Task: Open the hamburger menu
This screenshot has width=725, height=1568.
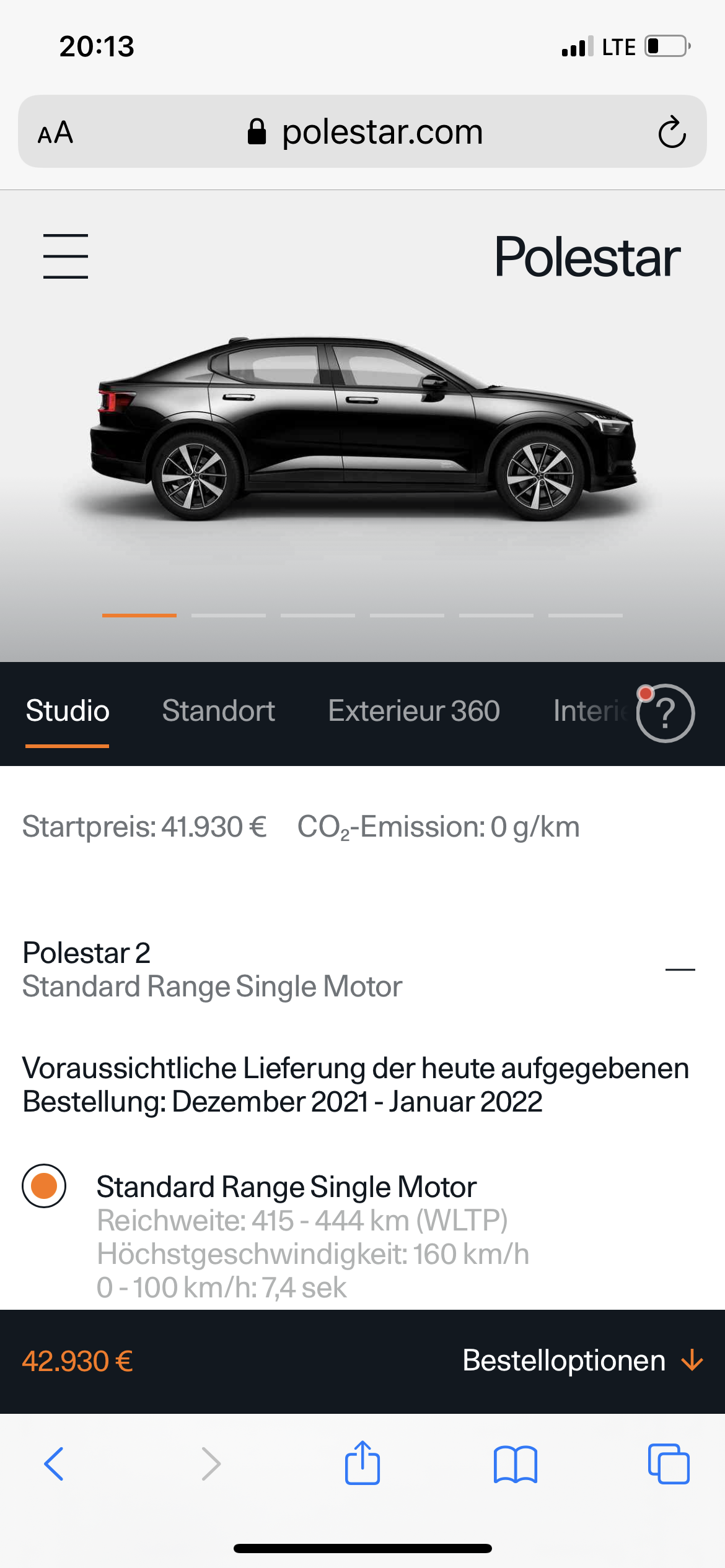Action: coord(66,256)
